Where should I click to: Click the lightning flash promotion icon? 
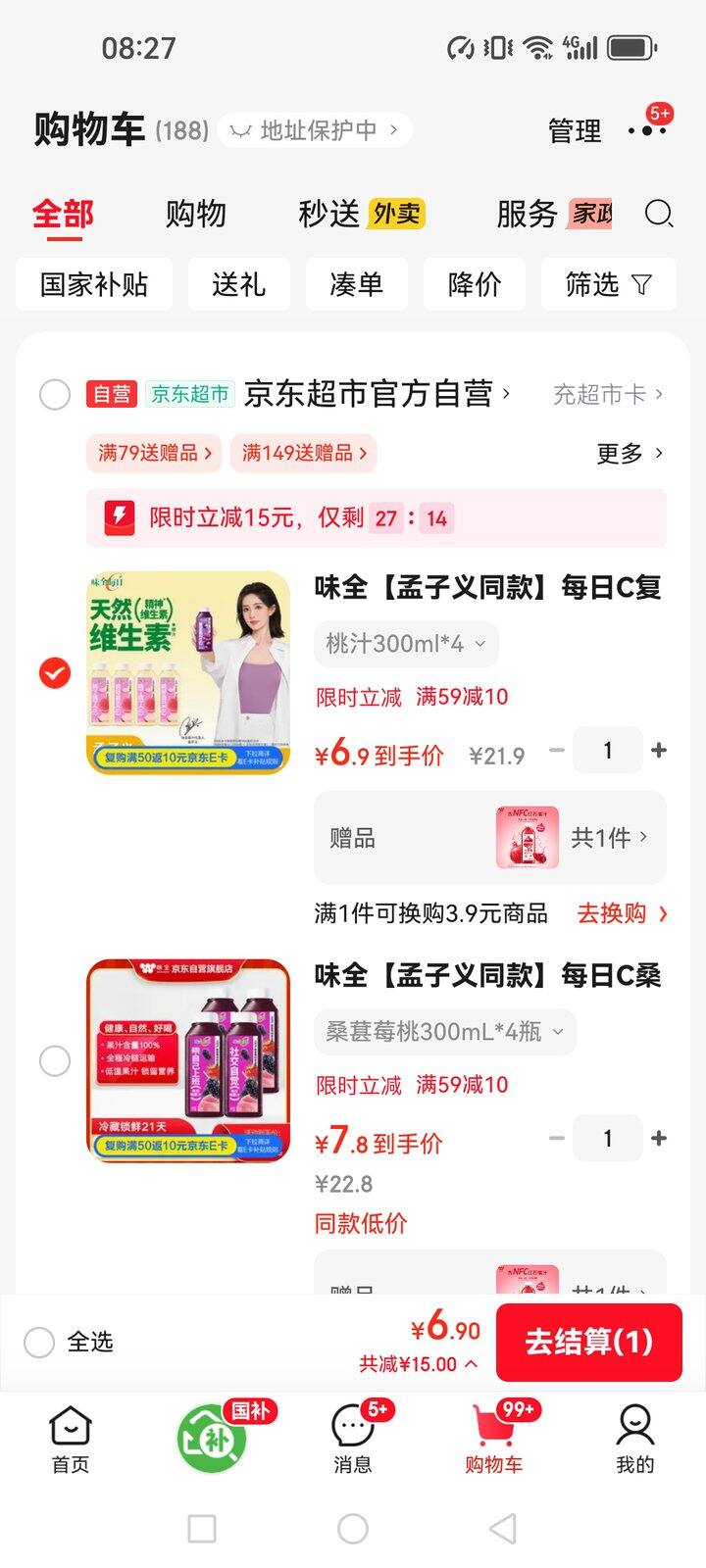point(120,516)
